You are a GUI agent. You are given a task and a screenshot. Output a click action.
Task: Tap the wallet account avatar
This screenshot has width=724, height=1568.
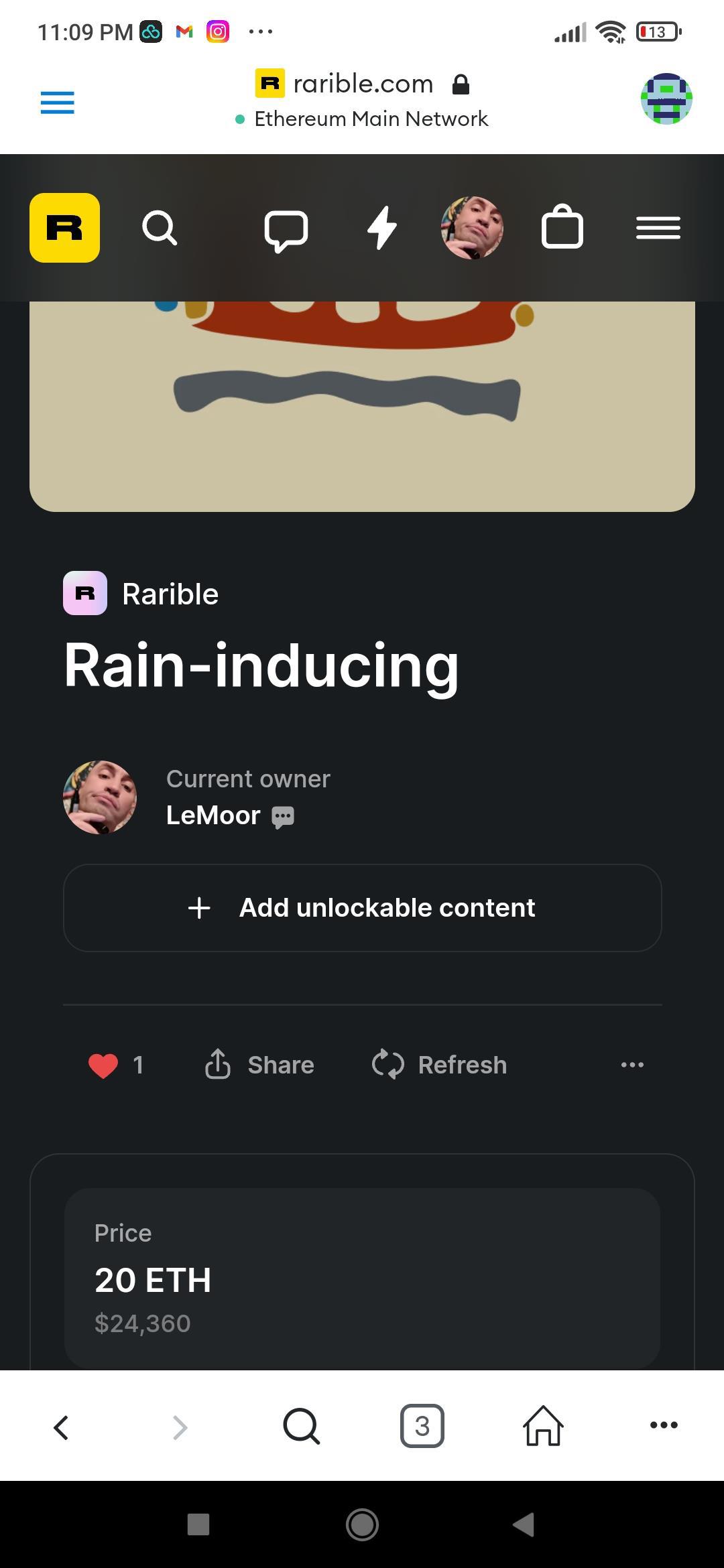(666, 99)
